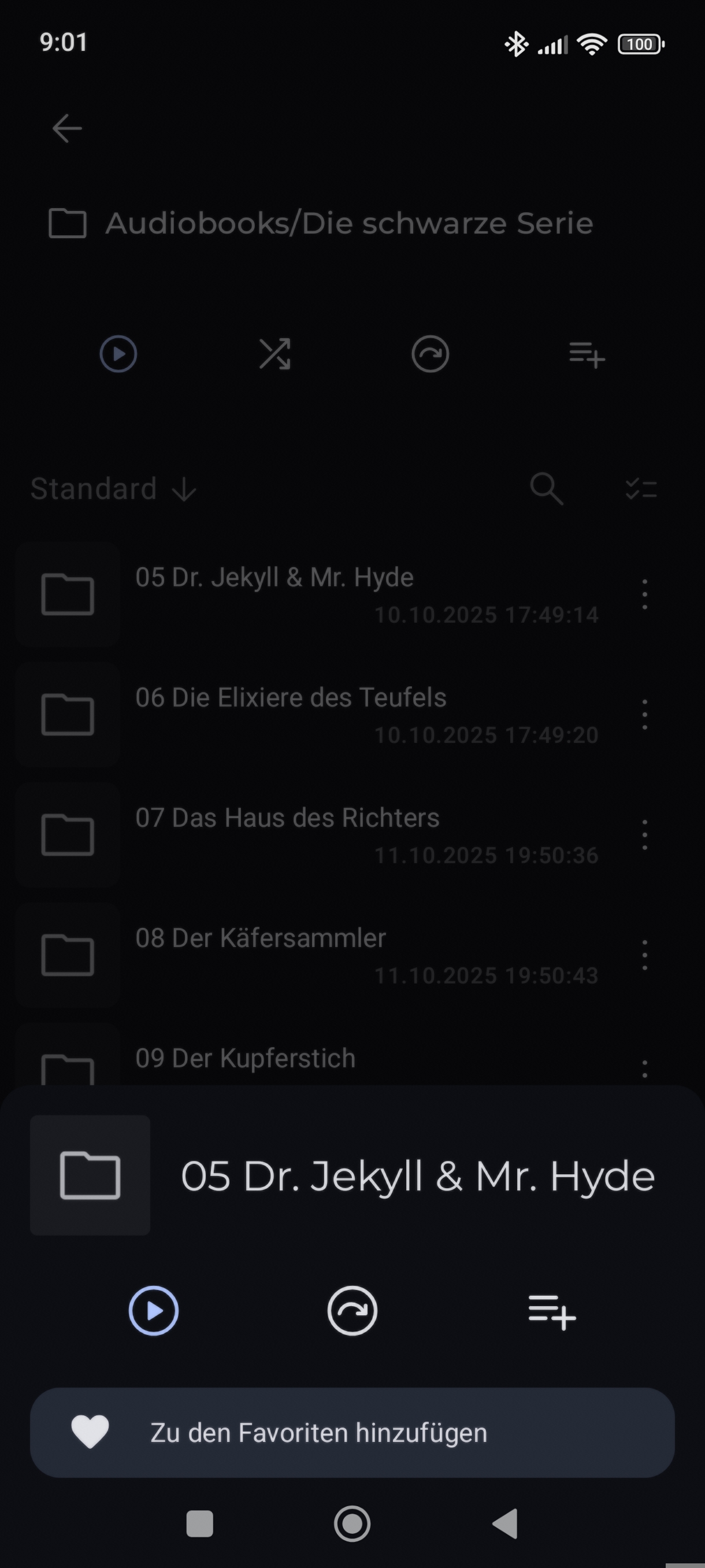The height and width of the screenshot is (1568, 705).
Task: Tap play-next icon in the bottom sheet
Action: [x=352, y=1311]
